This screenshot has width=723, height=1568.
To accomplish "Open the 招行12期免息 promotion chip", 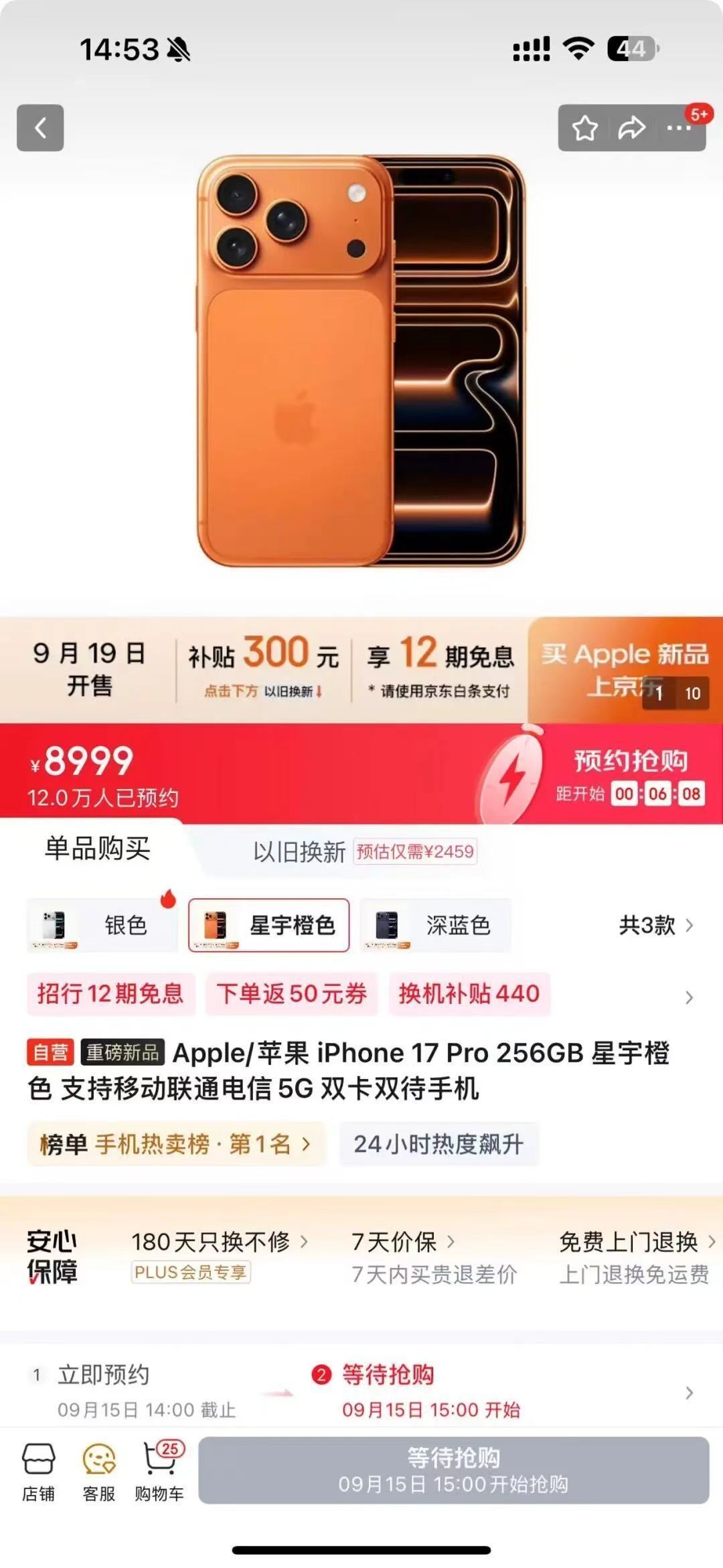I will [x=111, y=994].
